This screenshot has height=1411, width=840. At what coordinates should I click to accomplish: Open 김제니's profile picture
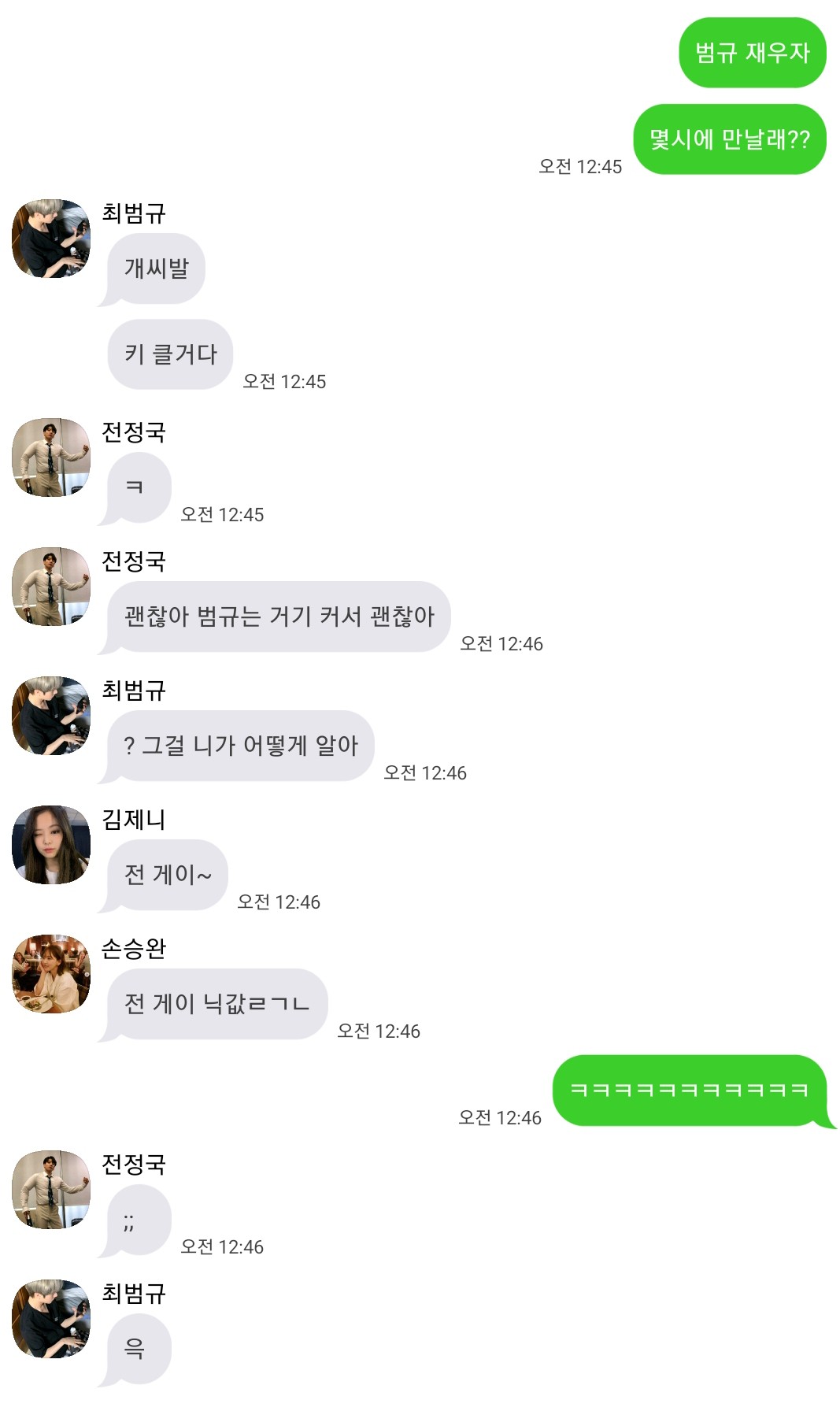click(51, 845)
